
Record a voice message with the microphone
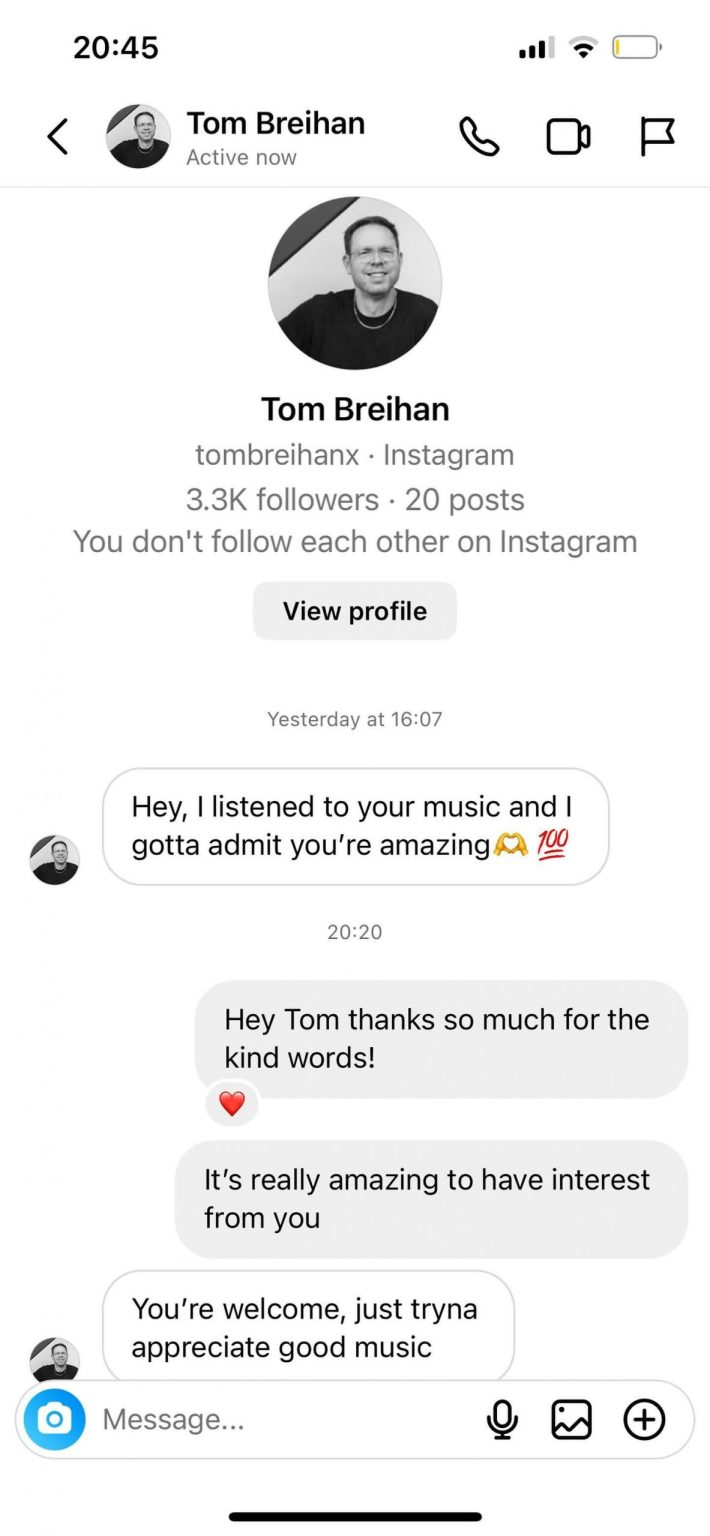(502, 1419)
